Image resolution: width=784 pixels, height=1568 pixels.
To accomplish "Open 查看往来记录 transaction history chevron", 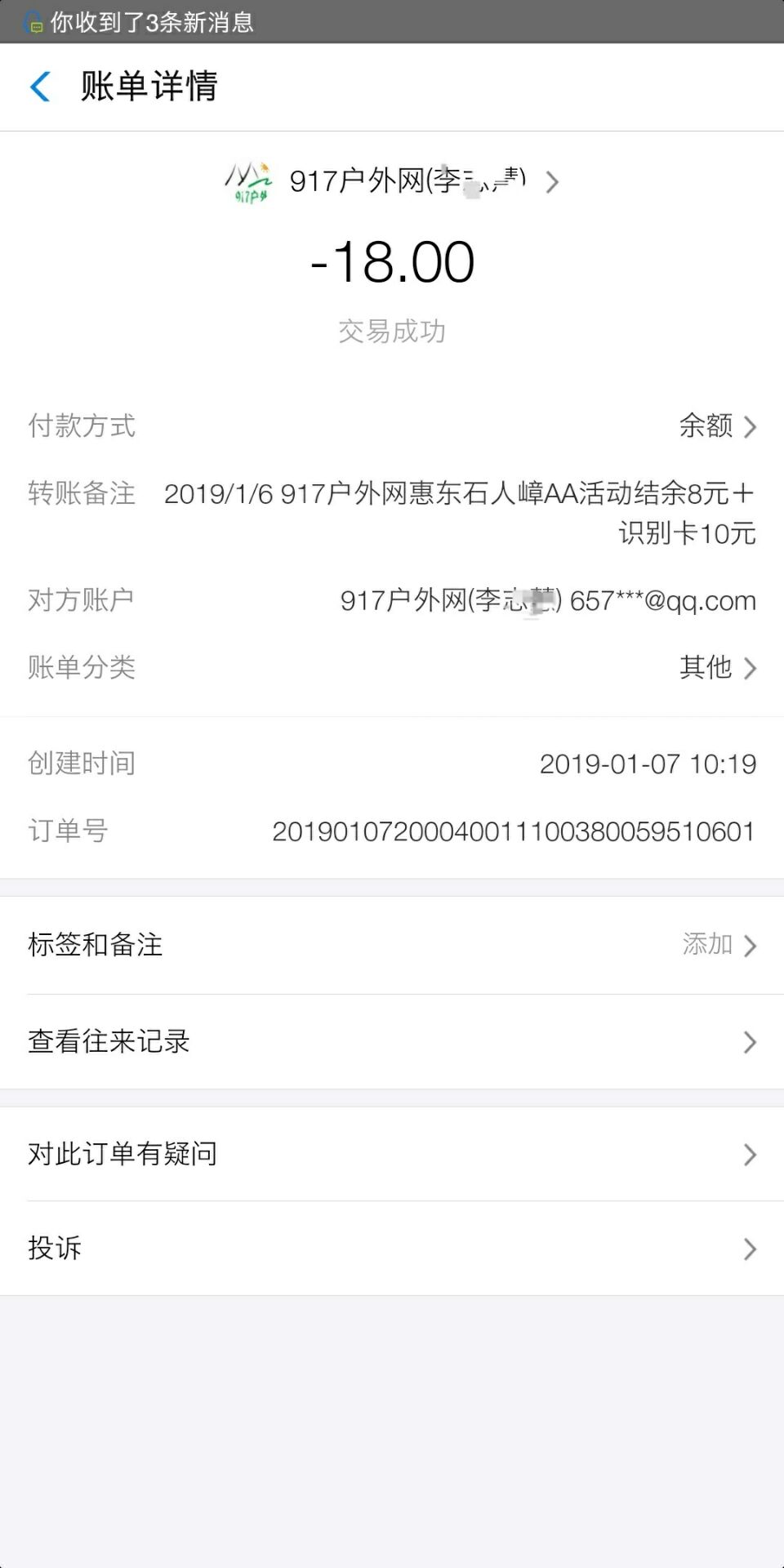I will click(x=748, y=1041).
